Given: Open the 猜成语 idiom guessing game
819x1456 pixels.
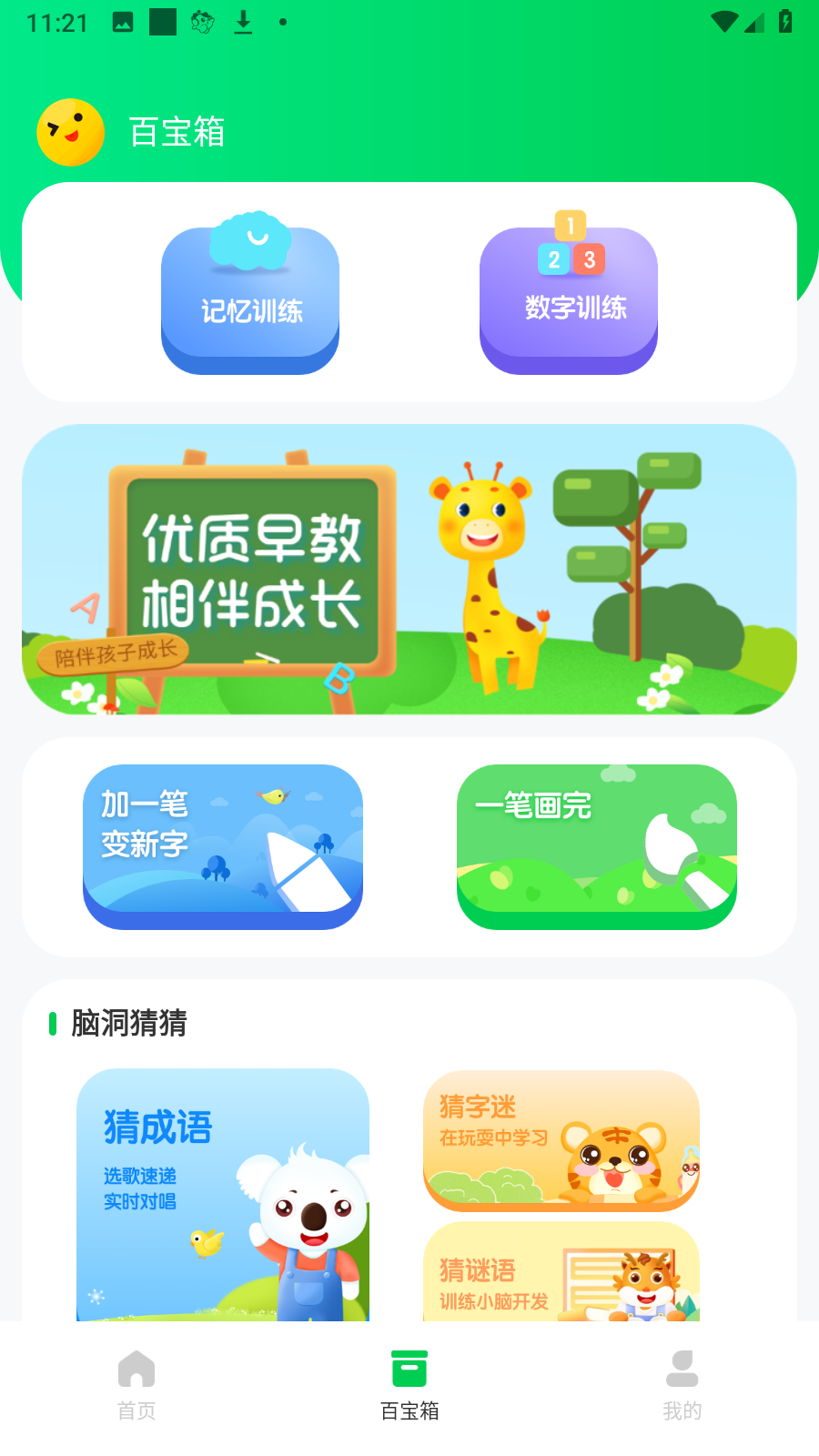Looking at the screenshot, I should (x=223, y=1192).
